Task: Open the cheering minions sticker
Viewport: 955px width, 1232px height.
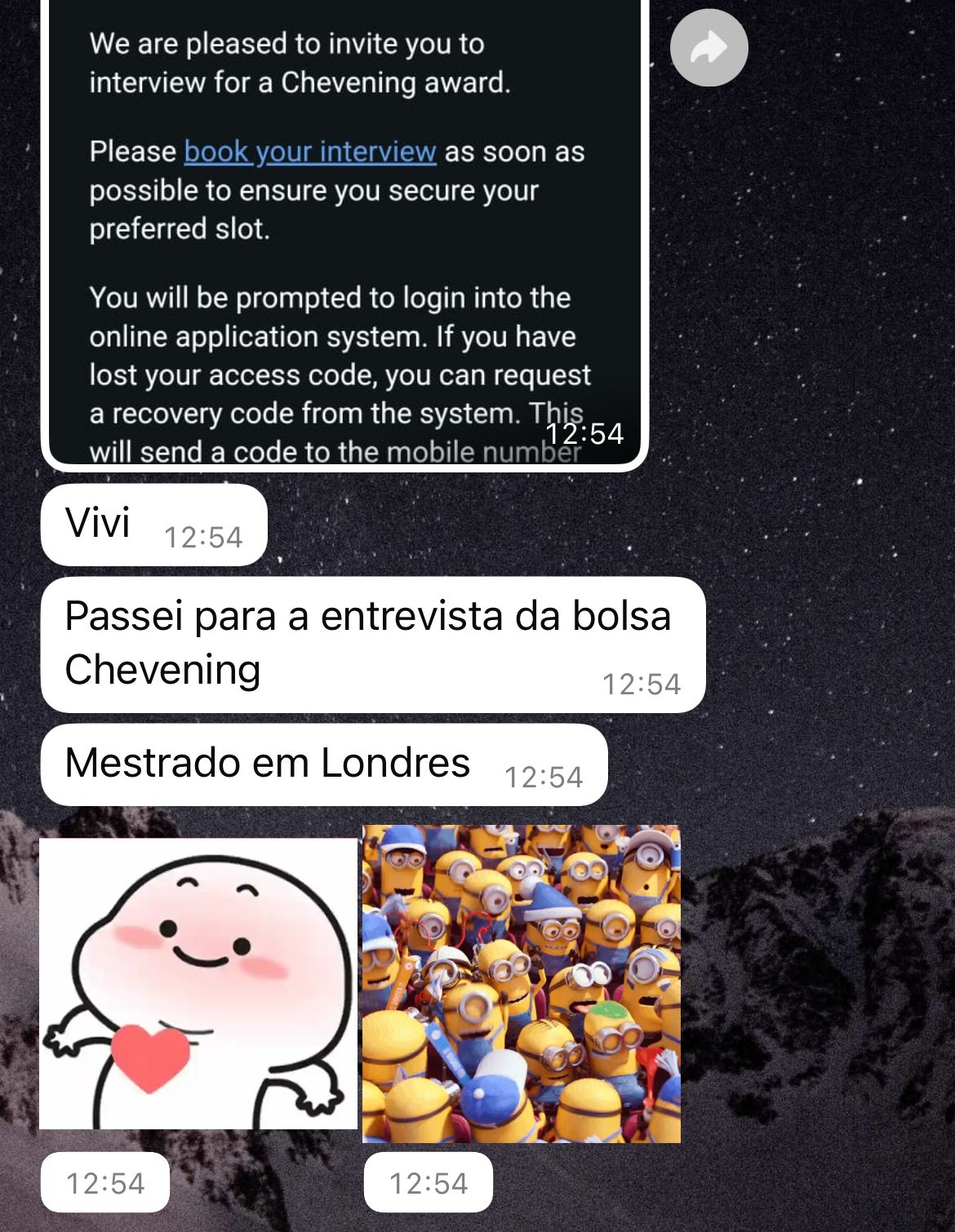Action: (x=521, y=983)
